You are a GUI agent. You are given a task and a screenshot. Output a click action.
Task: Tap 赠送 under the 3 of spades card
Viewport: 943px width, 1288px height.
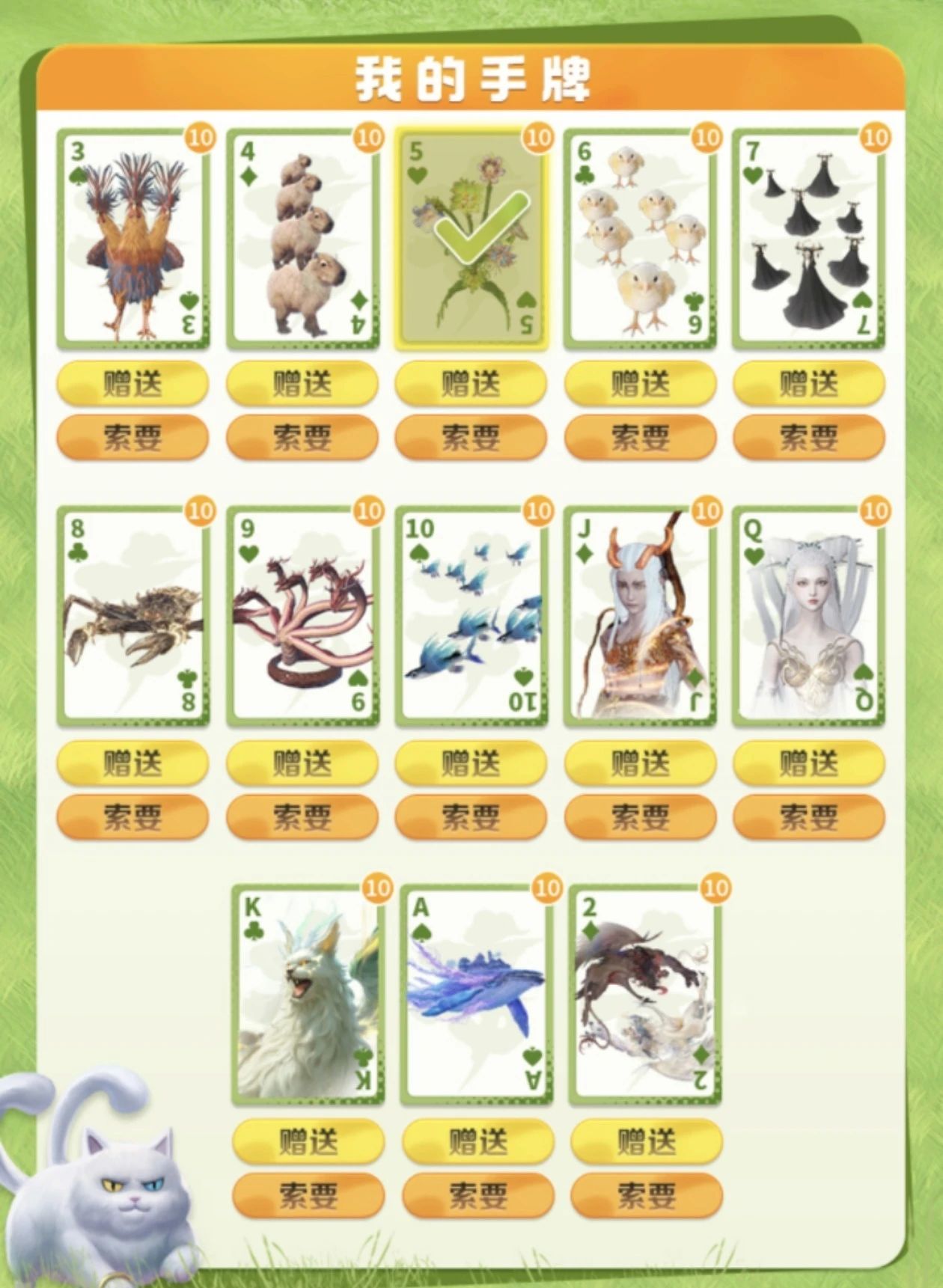pos(132,385)
